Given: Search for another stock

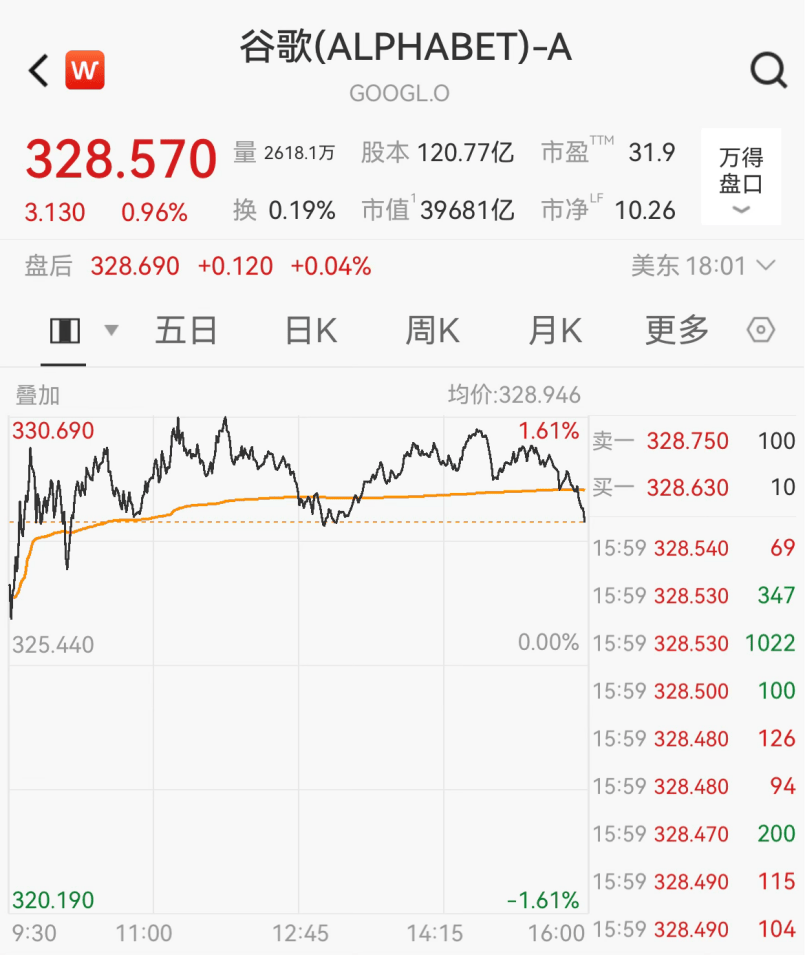Looking at the screenshot, I should [768, 70].
